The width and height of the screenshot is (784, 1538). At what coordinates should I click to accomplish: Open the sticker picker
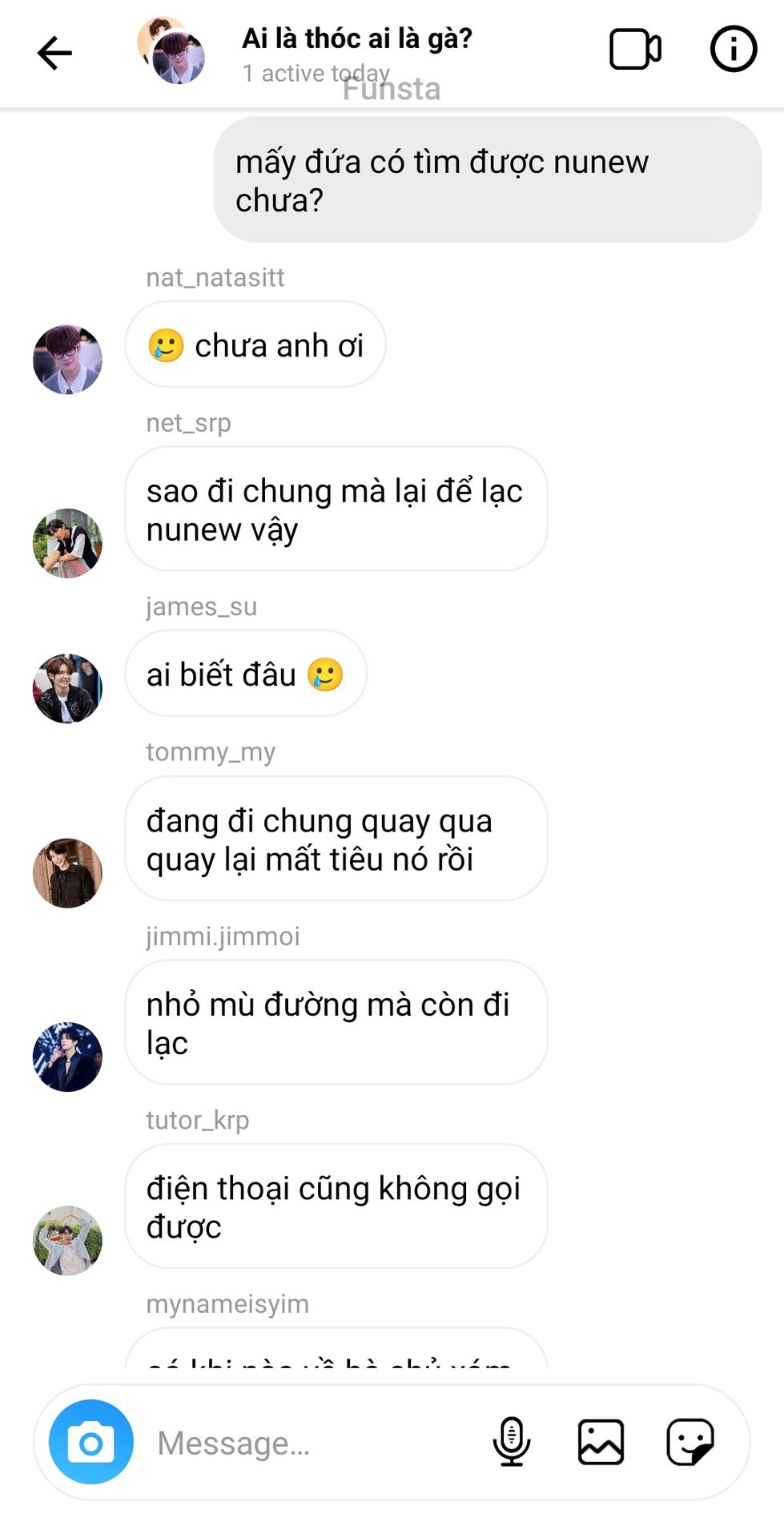pos(690,1442)
